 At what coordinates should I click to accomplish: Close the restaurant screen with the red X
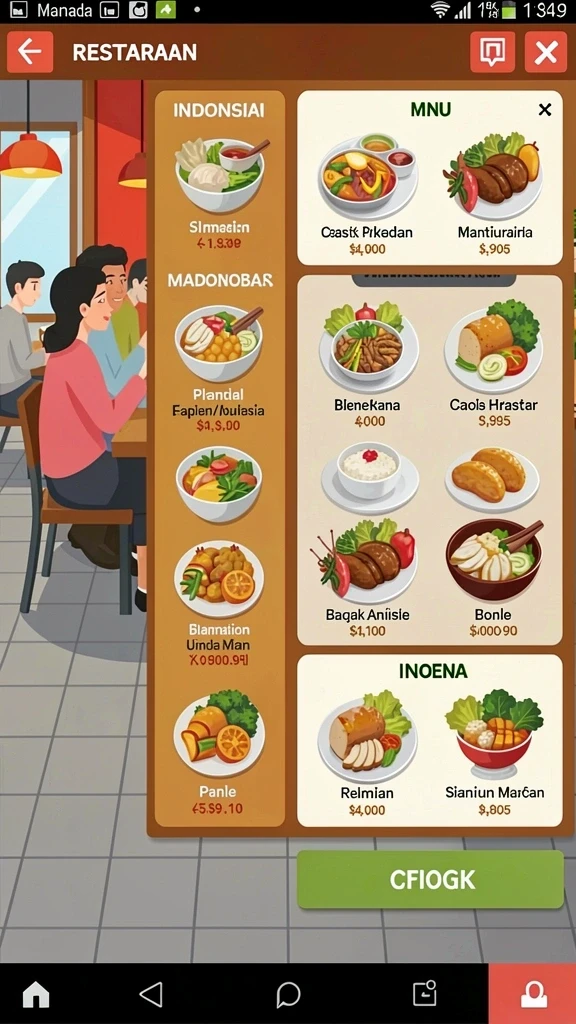point(545,52)
